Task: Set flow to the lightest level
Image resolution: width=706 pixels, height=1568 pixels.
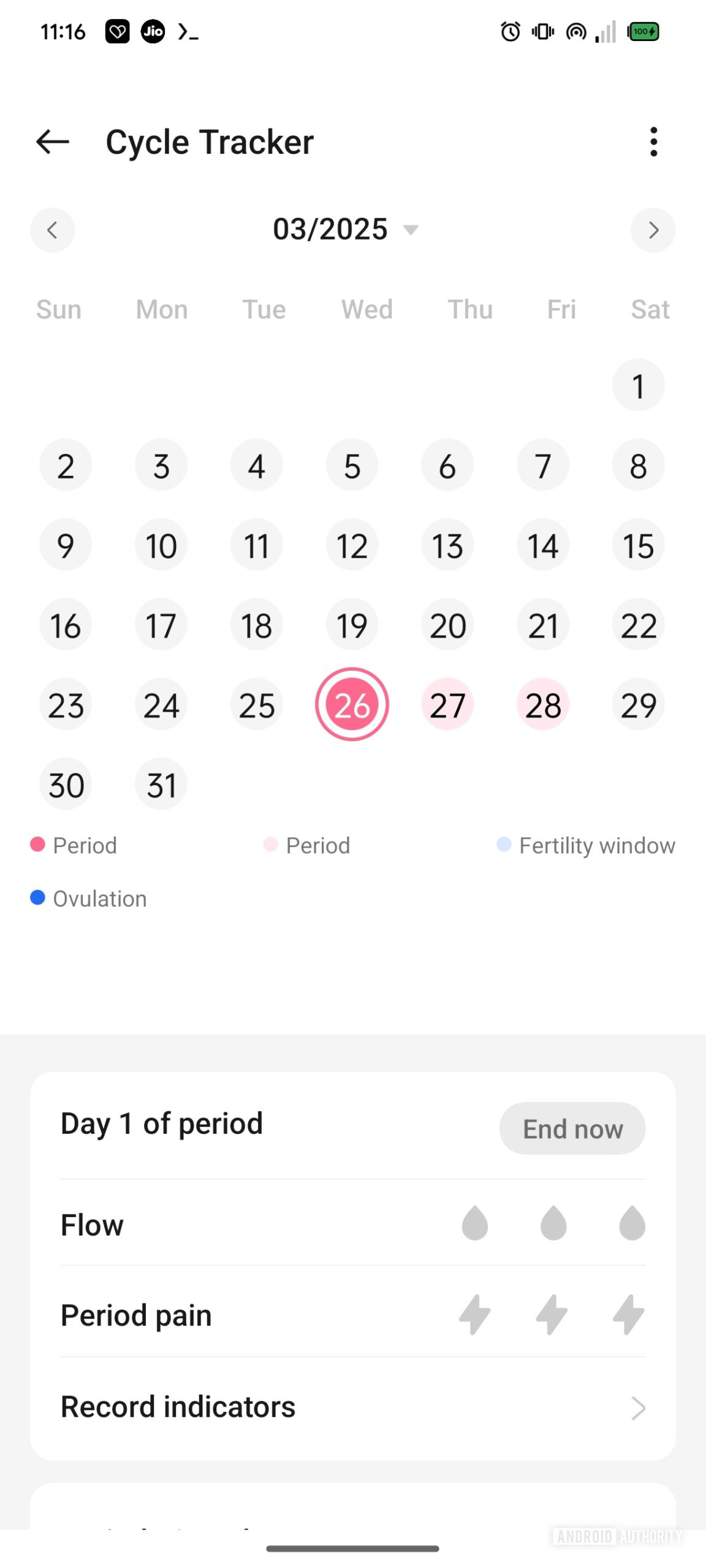Action: pos(475,1224)
